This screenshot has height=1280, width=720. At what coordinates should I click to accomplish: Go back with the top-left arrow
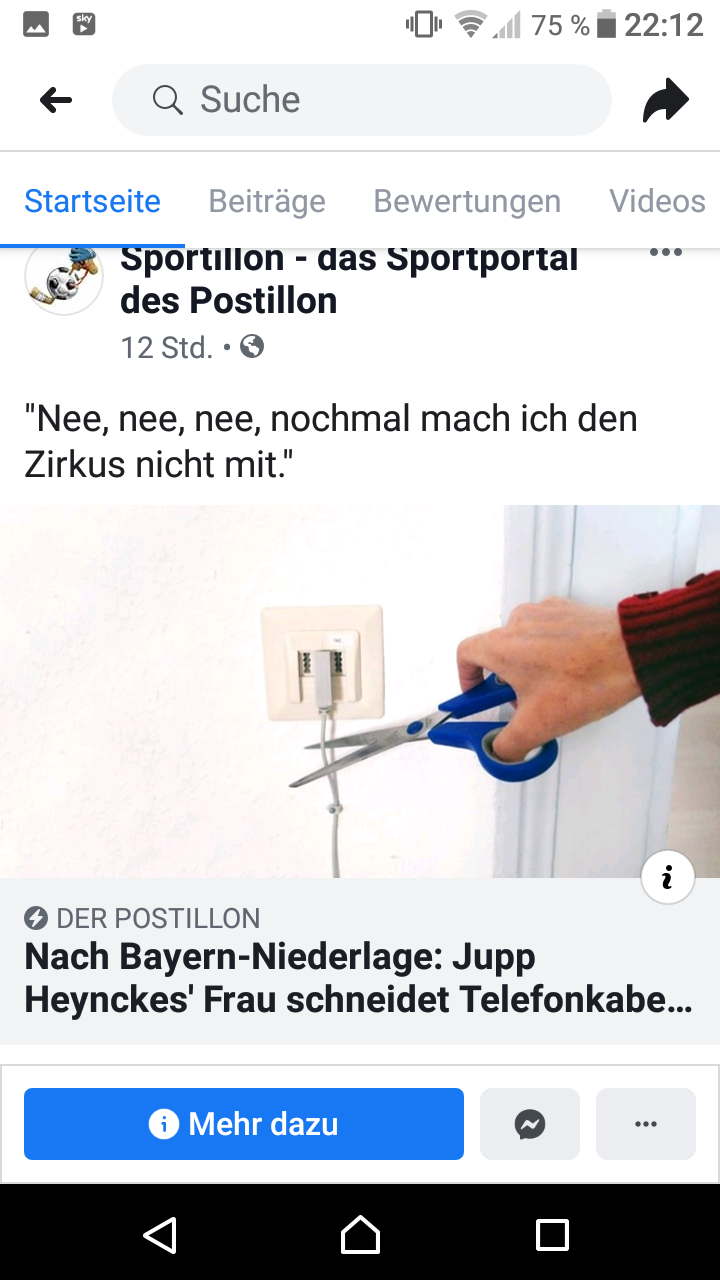pyautogui.click(x=56, y=100)
